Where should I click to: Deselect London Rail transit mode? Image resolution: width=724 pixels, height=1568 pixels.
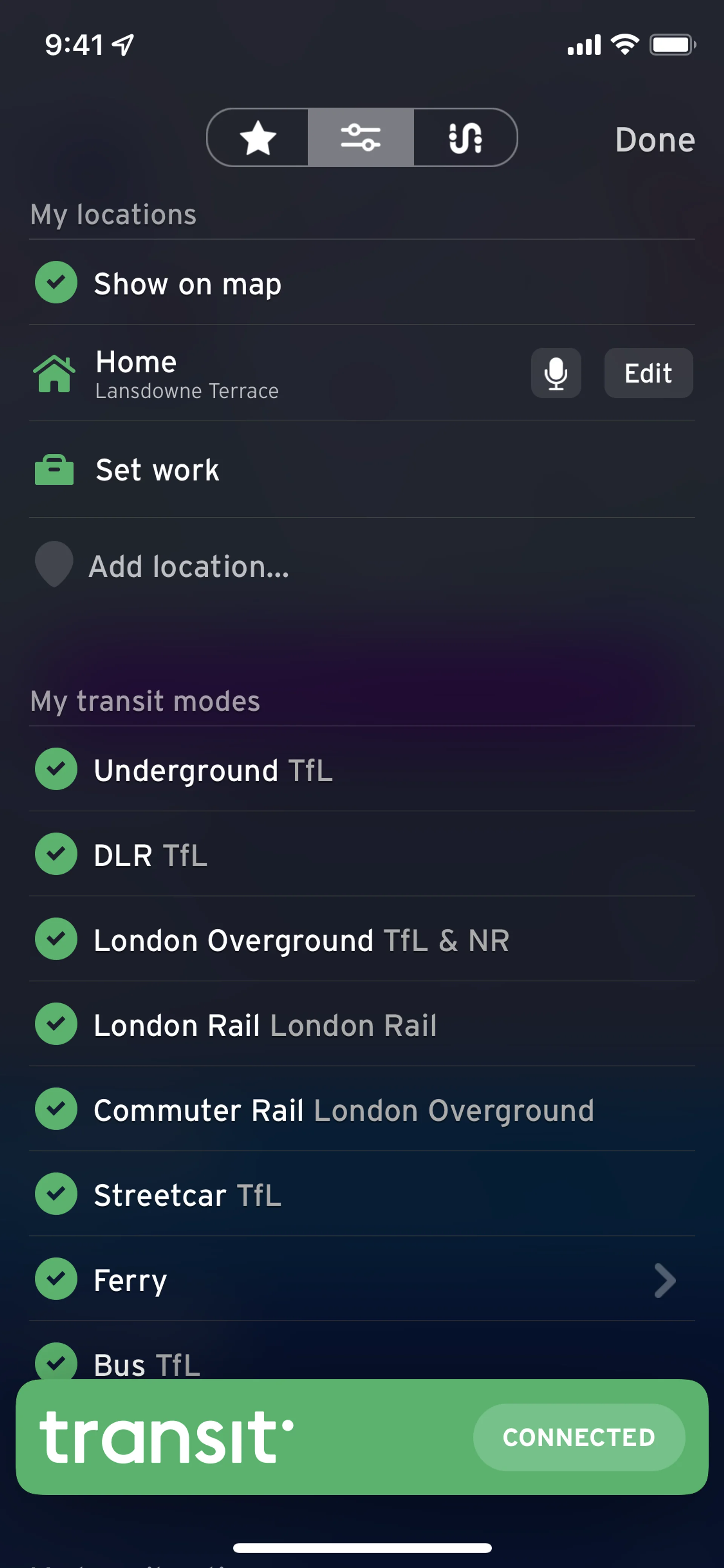click(56, 1024)
